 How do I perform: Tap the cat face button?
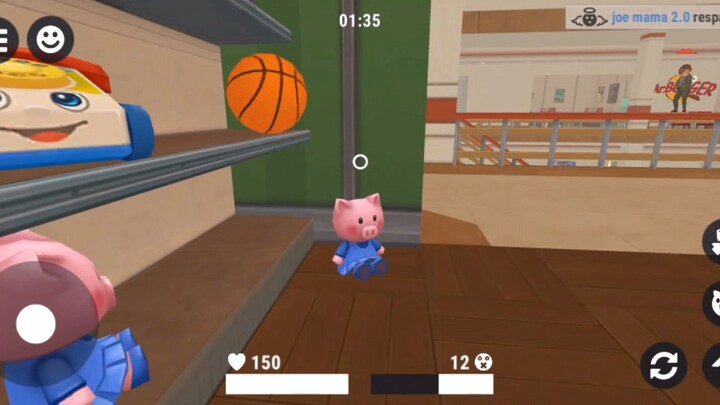point(713,302)
